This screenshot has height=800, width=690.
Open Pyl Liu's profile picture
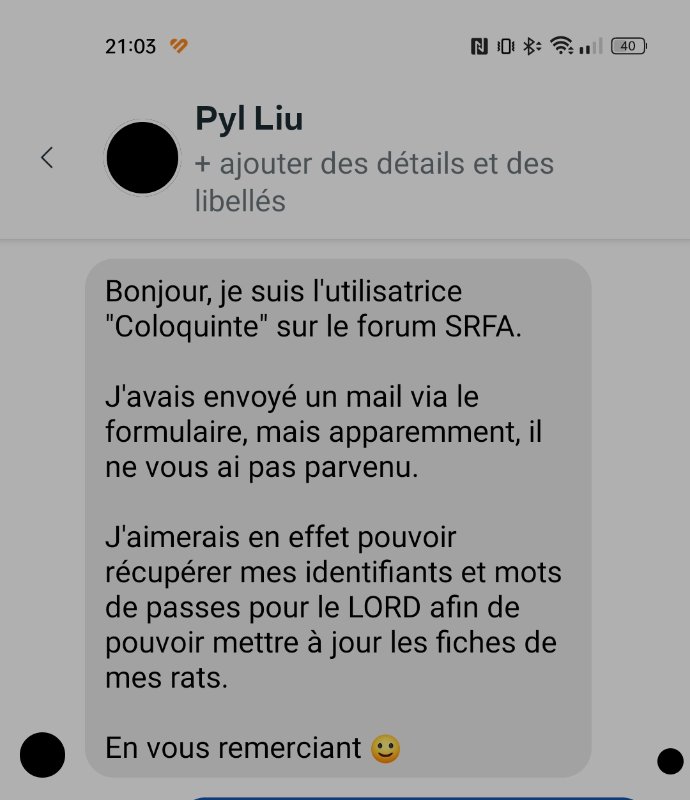(x=142, y=158)
